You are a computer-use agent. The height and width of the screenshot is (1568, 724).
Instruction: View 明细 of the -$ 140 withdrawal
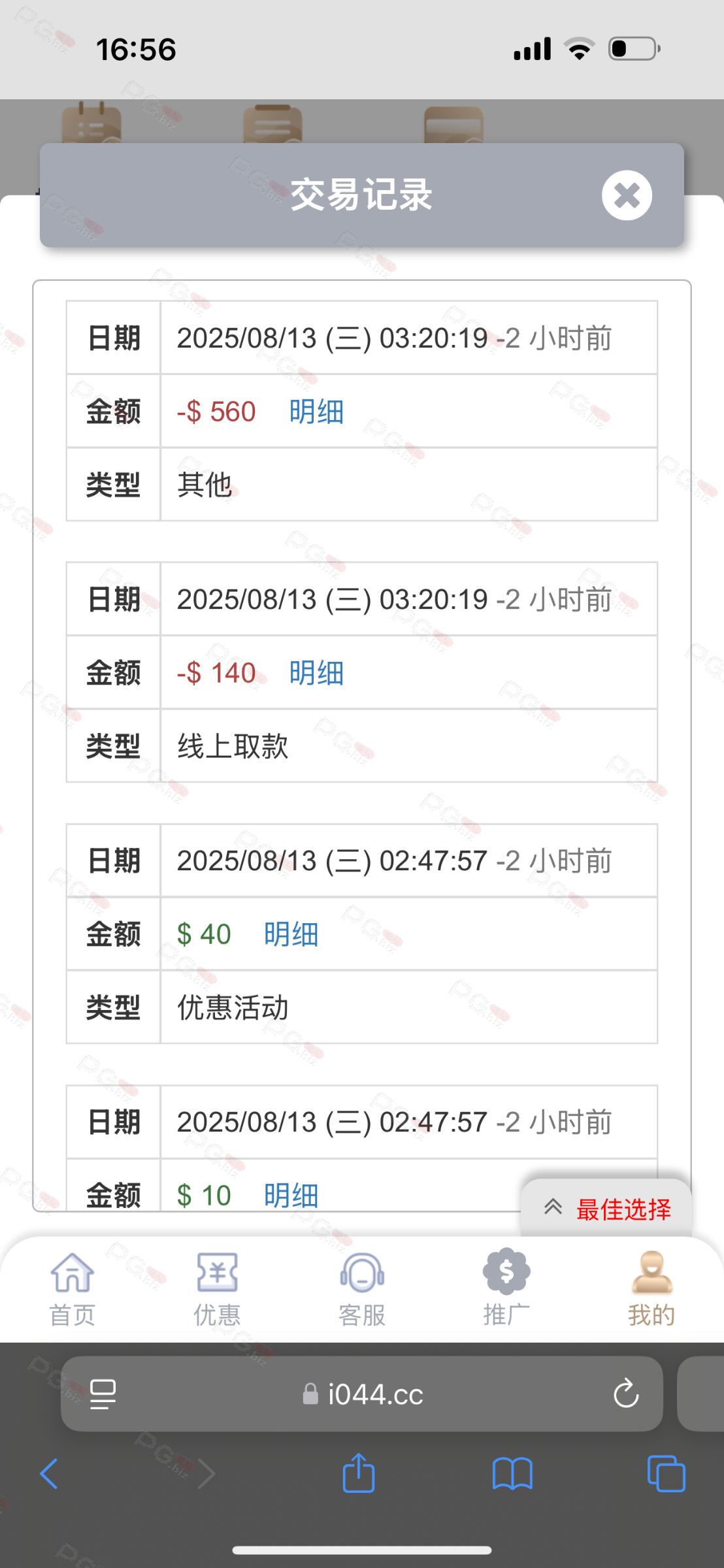316,673
